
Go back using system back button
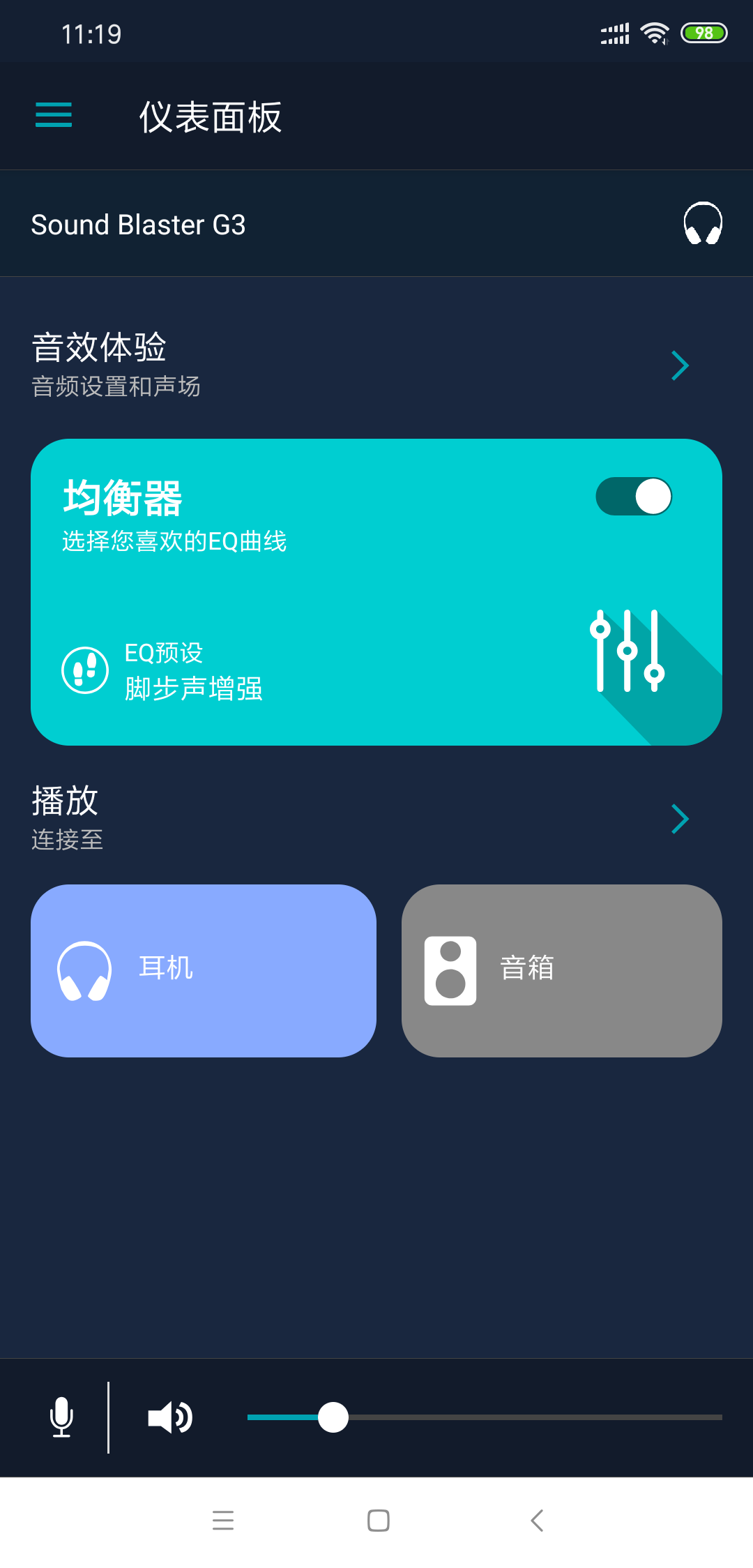pos(536,1520)
